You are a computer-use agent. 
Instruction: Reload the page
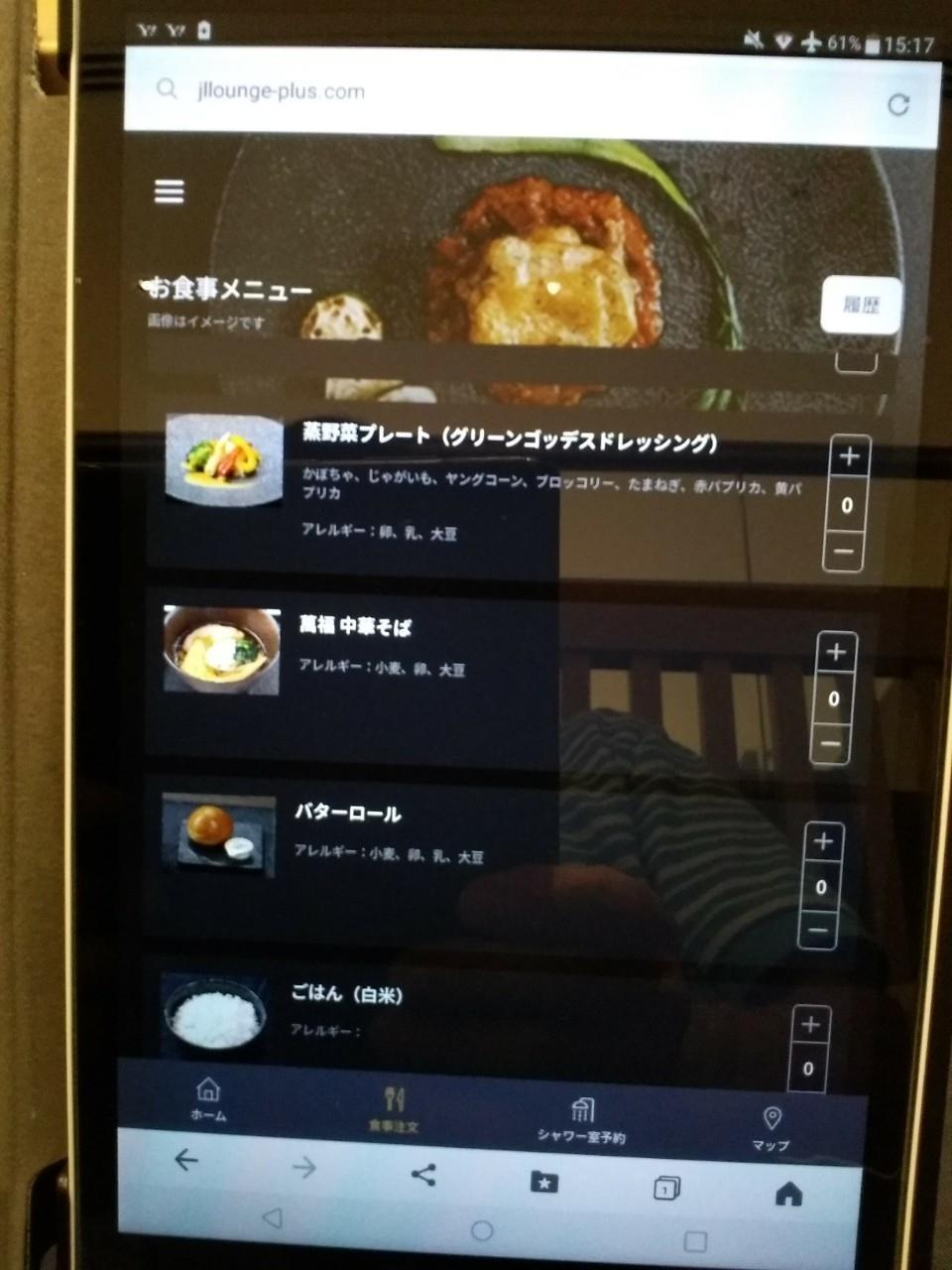tap(898, 104)
